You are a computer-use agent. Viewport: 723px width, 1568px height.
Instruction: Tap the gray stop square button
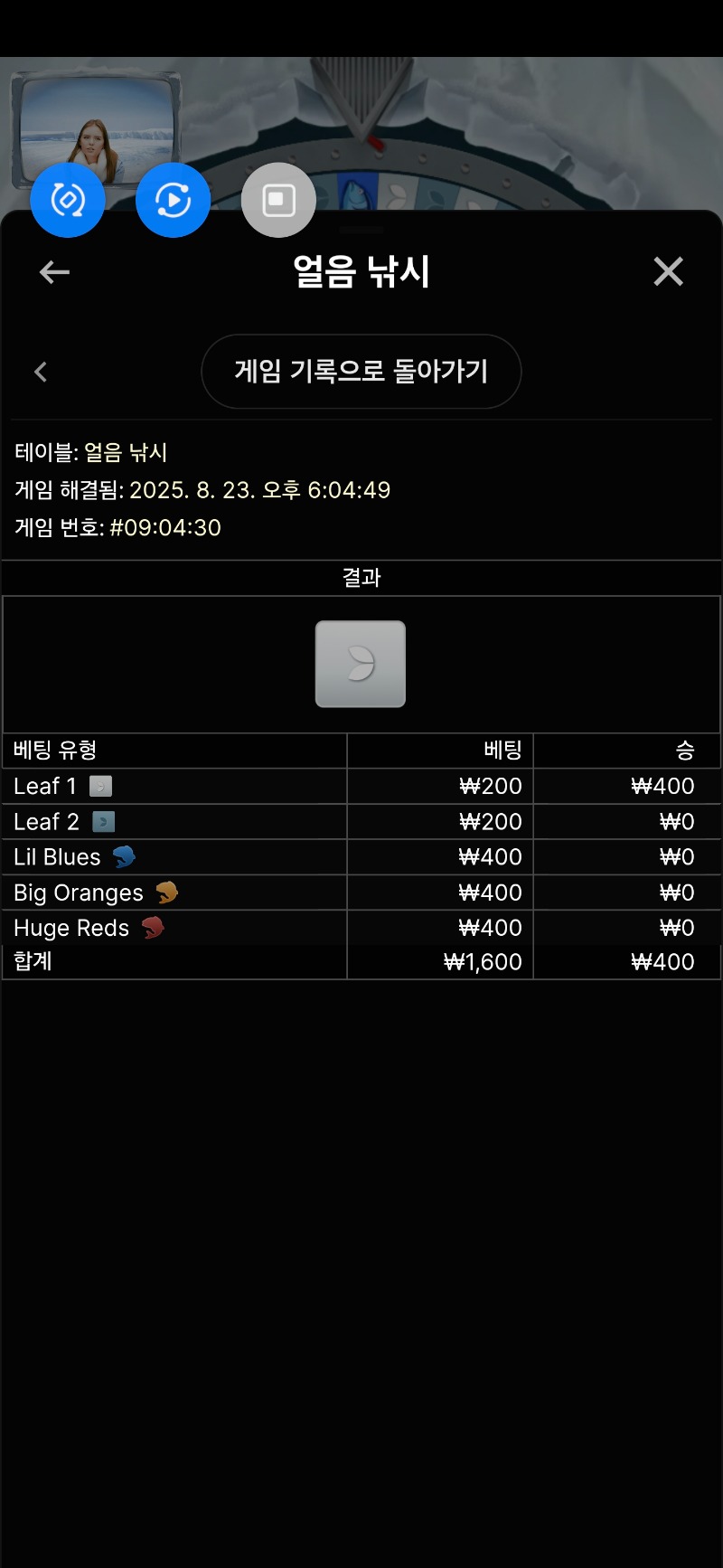[278, 200]
